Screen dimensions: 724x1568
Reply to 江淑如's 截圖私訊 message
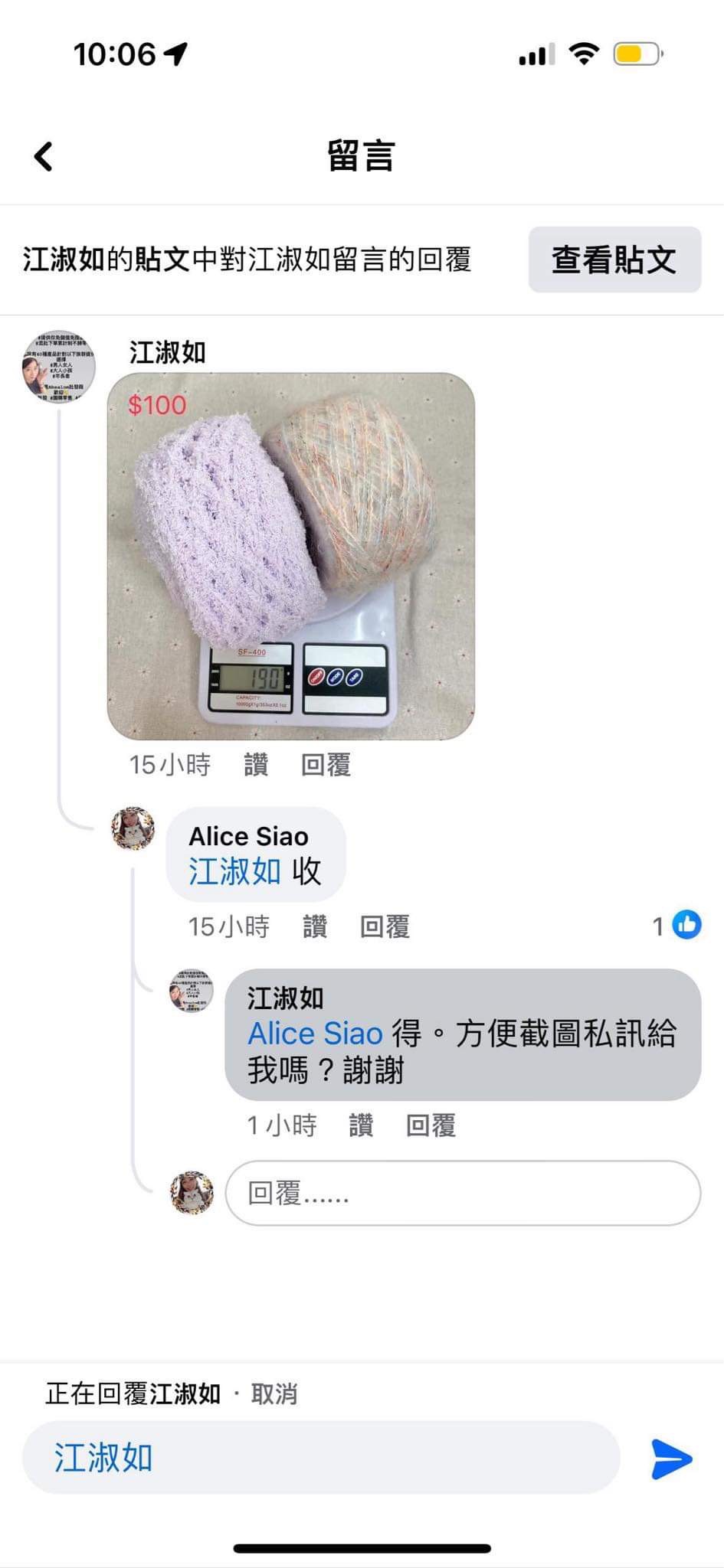point(431,1125)
